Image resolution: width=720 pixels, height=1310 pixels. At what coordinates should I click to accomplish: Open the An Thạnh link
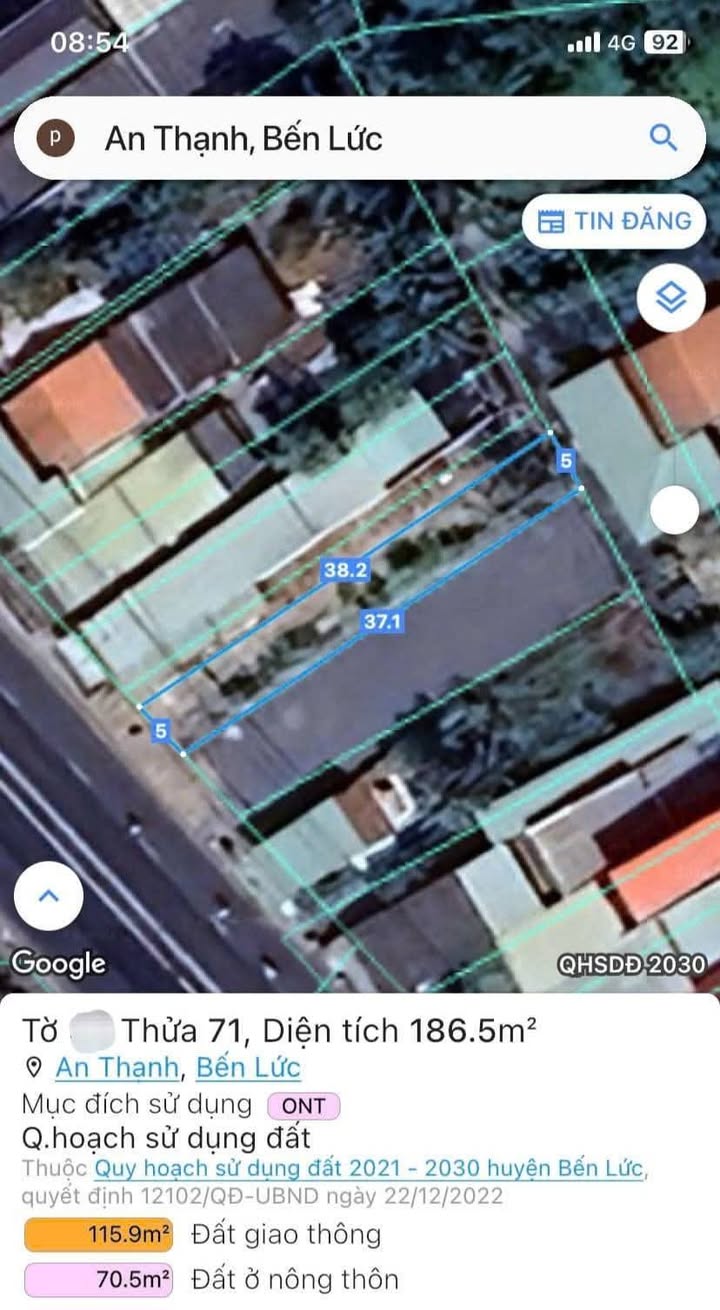[x=117, y=1067]
